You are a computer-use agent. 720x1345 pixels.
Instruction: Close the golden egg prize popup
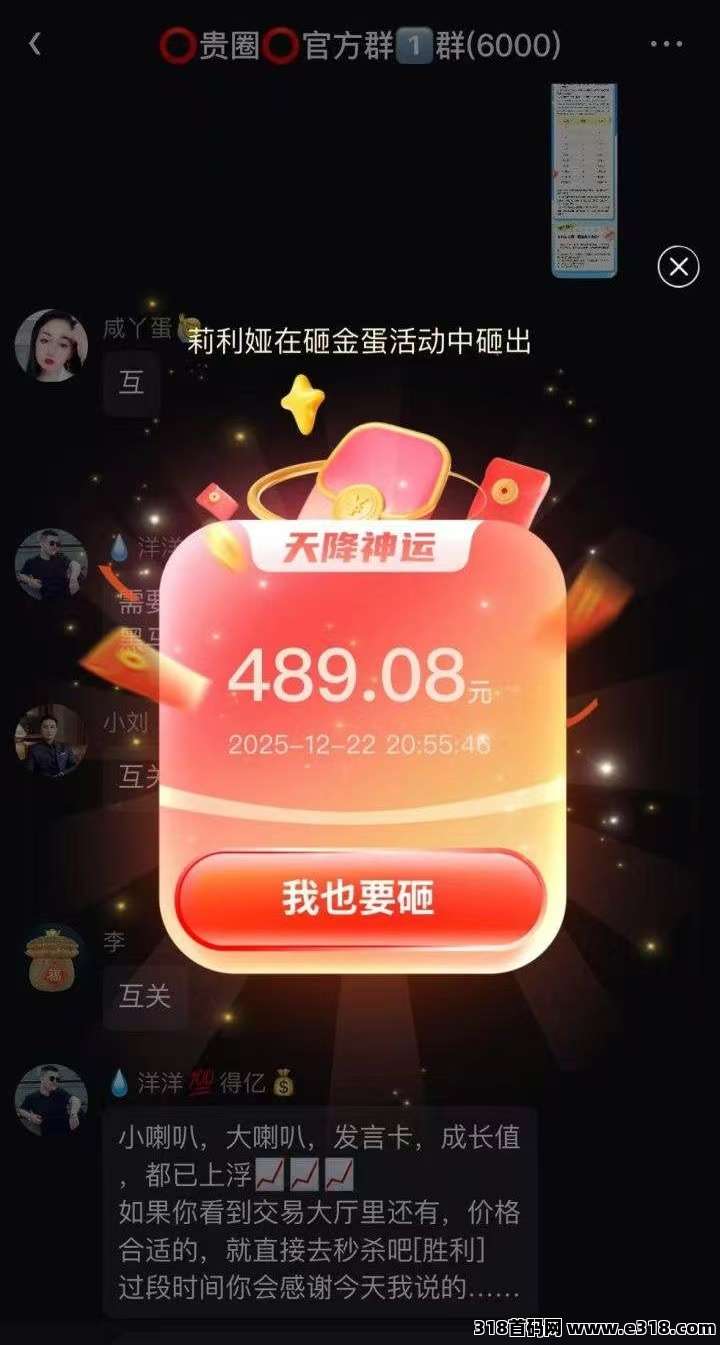coord(678,266)
